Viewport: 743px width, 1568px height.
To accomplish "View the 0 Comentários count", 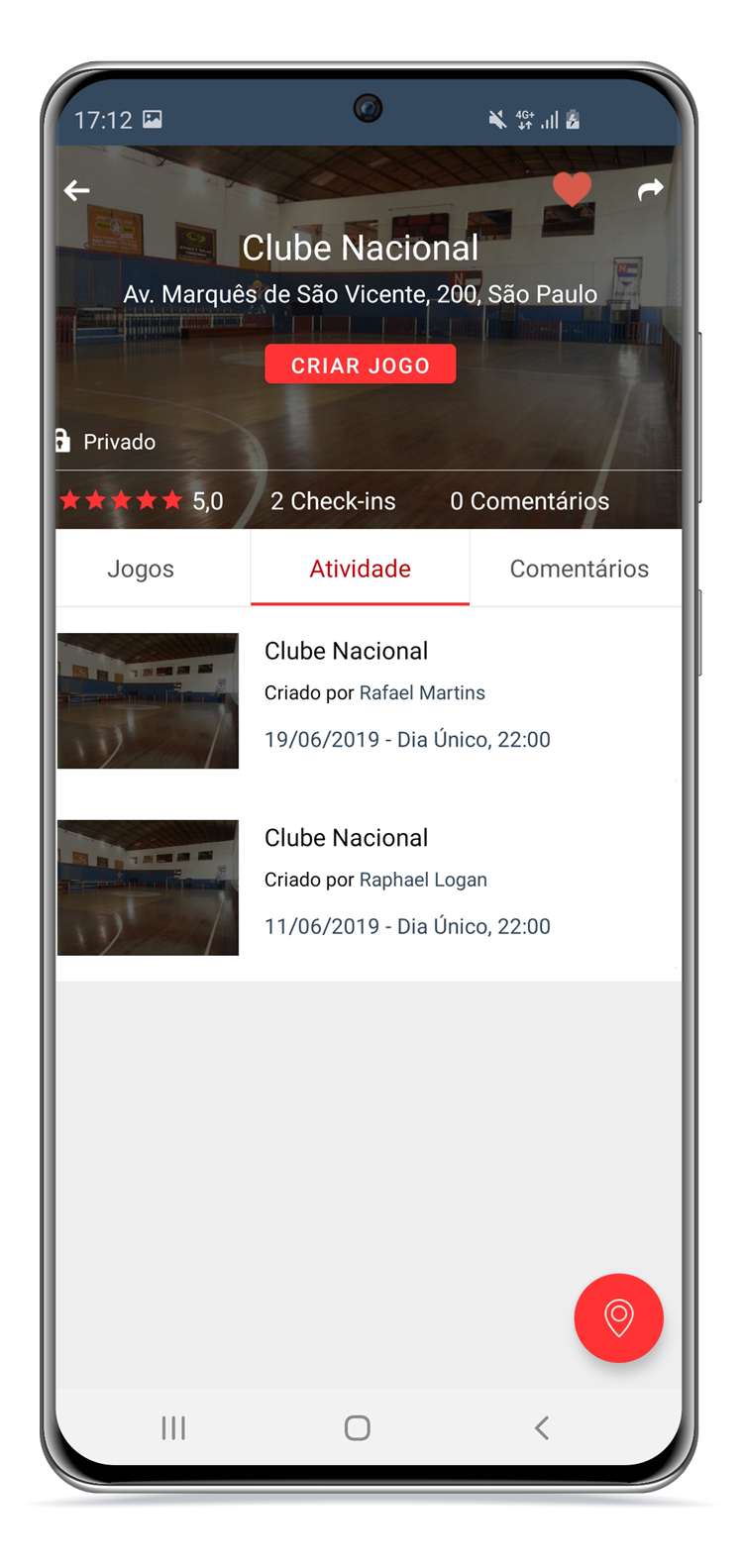I will click(529, 501).
